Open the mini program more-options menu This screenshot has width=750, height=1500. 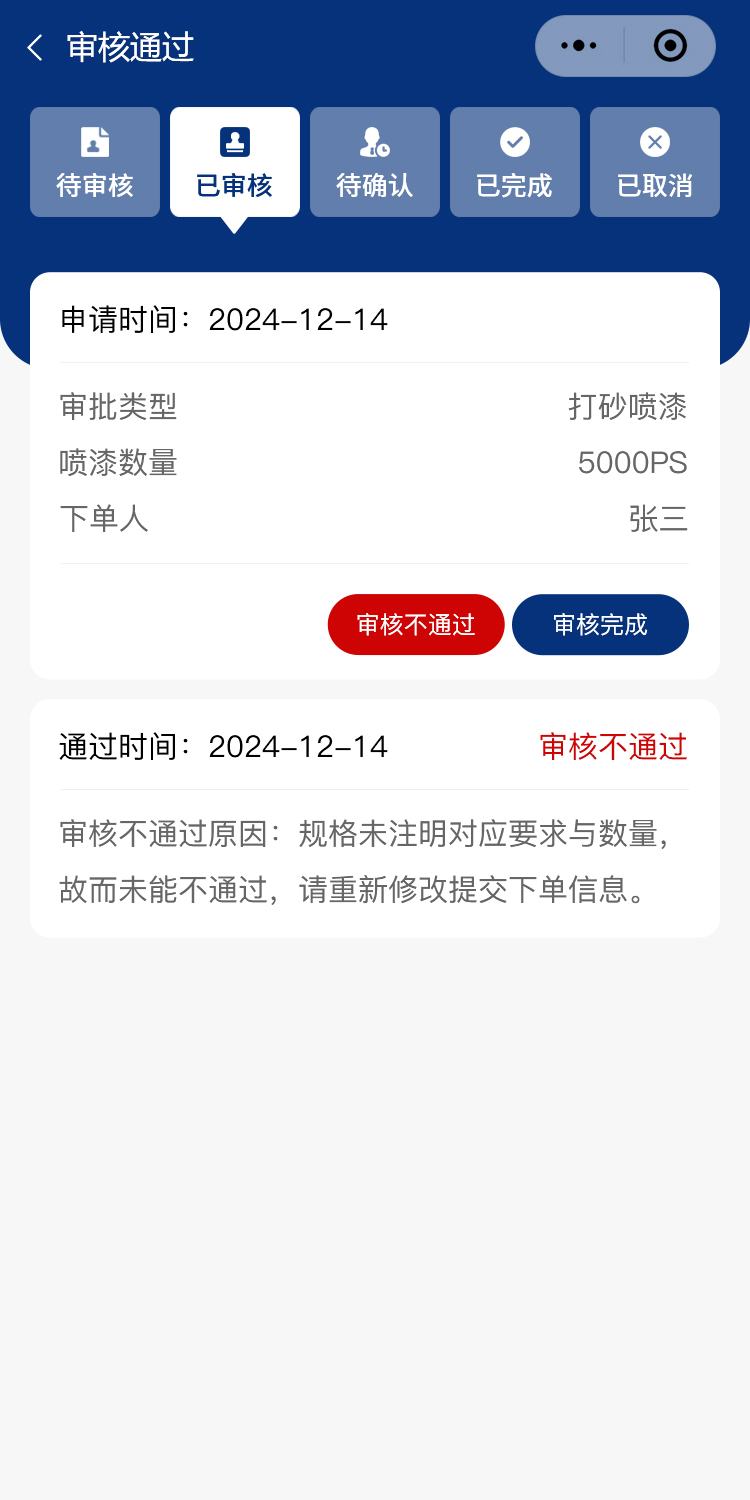click(579, 46)
